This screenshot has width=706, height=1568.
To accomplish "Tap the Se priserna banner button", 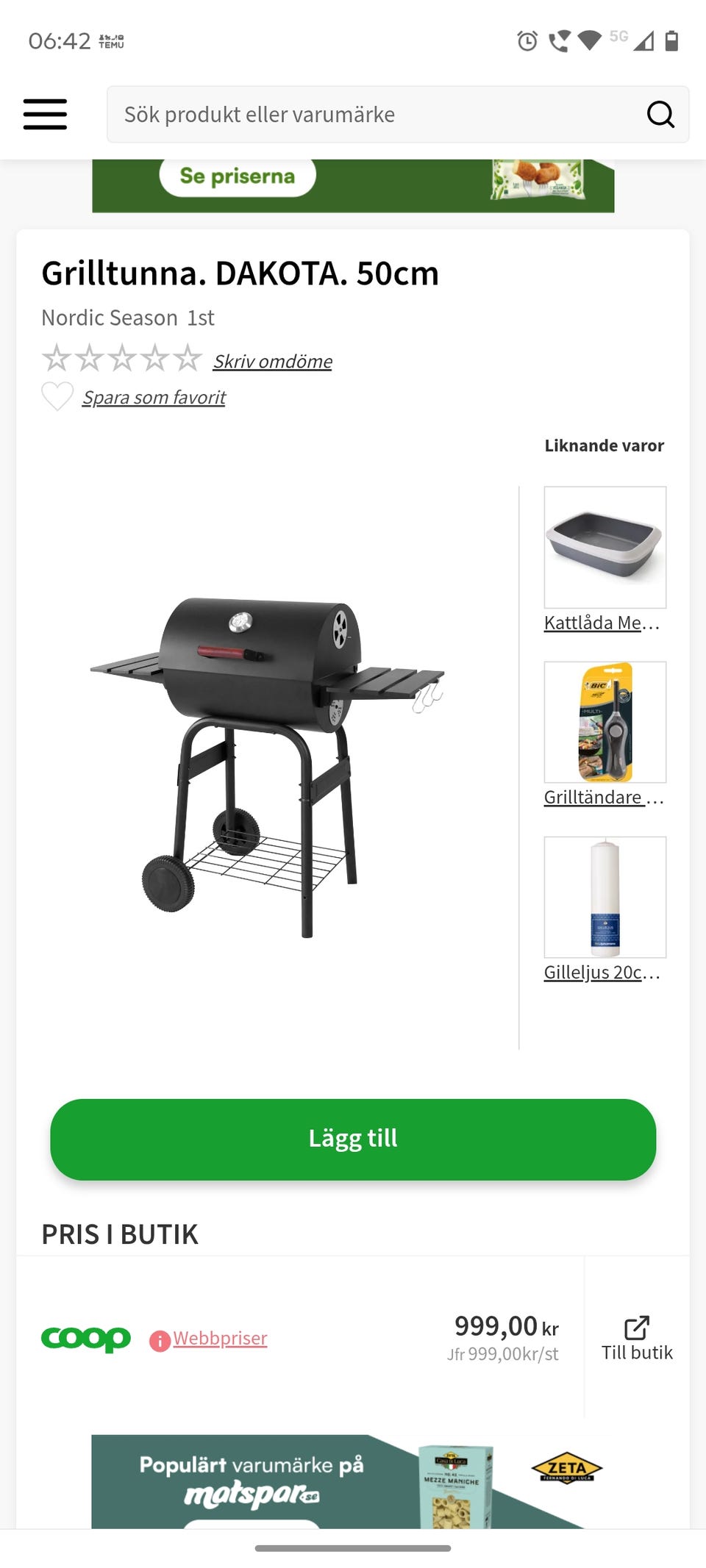I will pos(238,176).
